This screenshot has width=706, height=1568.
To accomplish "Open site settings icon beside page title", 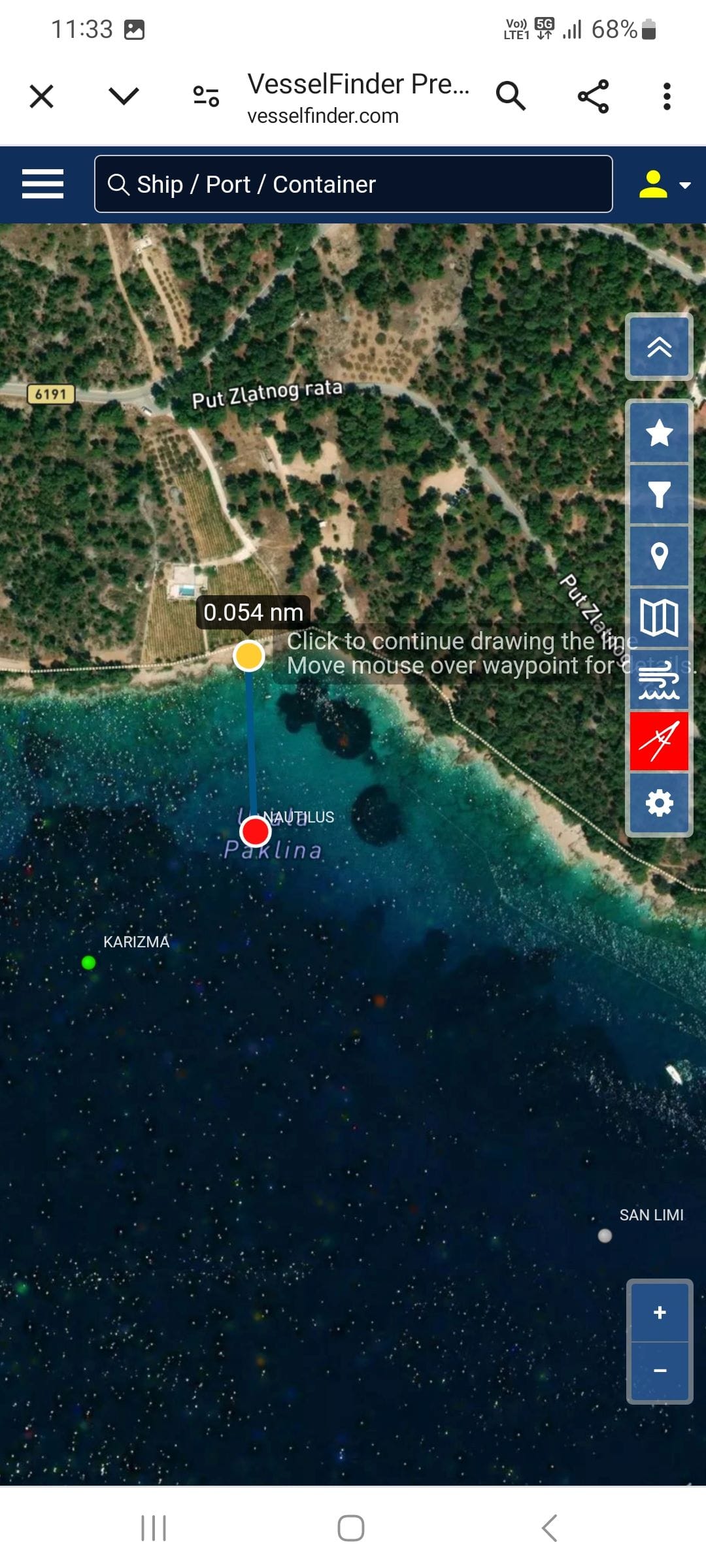I will point(206,97).
